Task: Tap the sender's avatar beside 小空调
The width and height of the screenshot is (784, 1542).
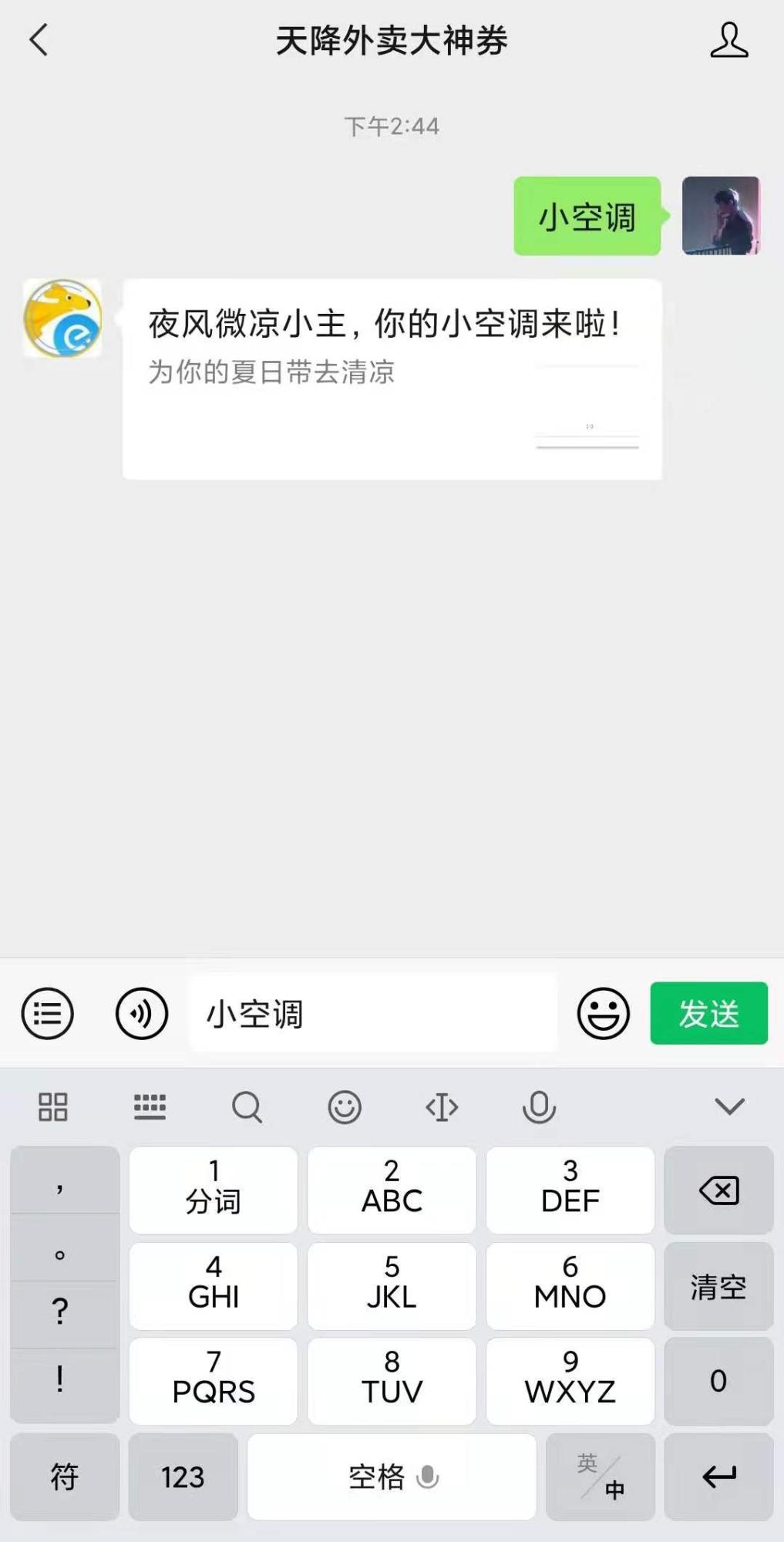Action: [721, 216]
